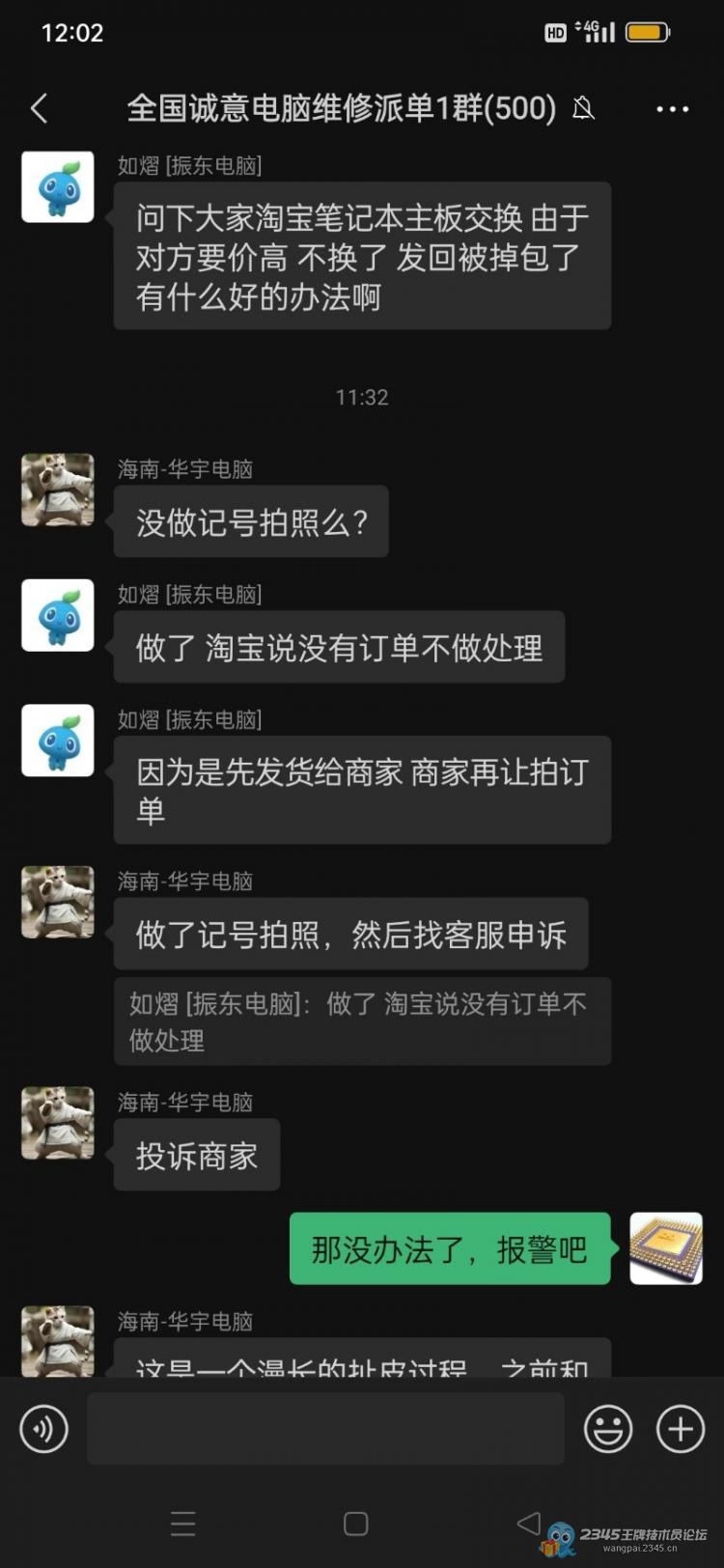The image size is (724, 1568).
Task: Open system recent apps menu
Action: point(182,1524)
